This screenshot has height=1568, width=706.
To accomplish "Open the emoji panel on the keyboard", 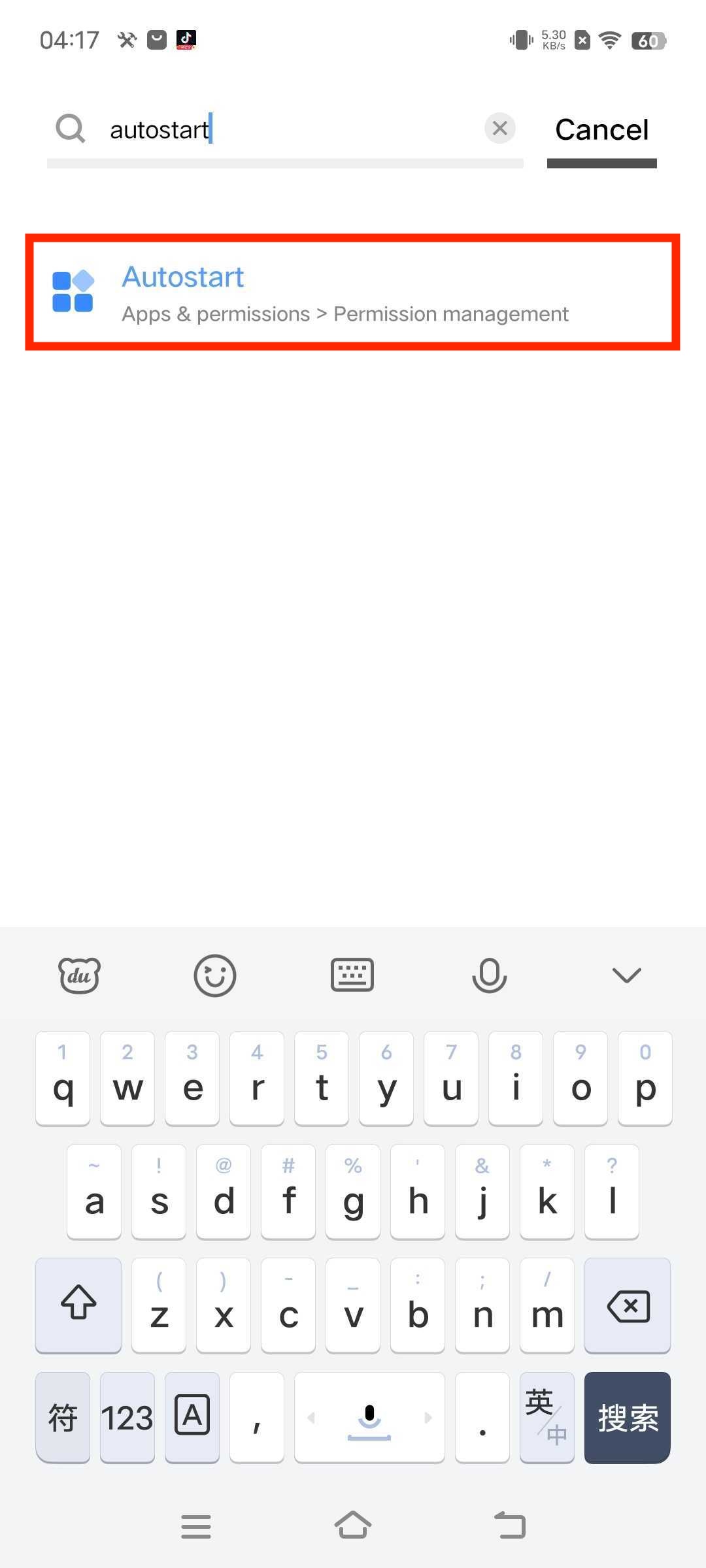I will click(214, 975).
